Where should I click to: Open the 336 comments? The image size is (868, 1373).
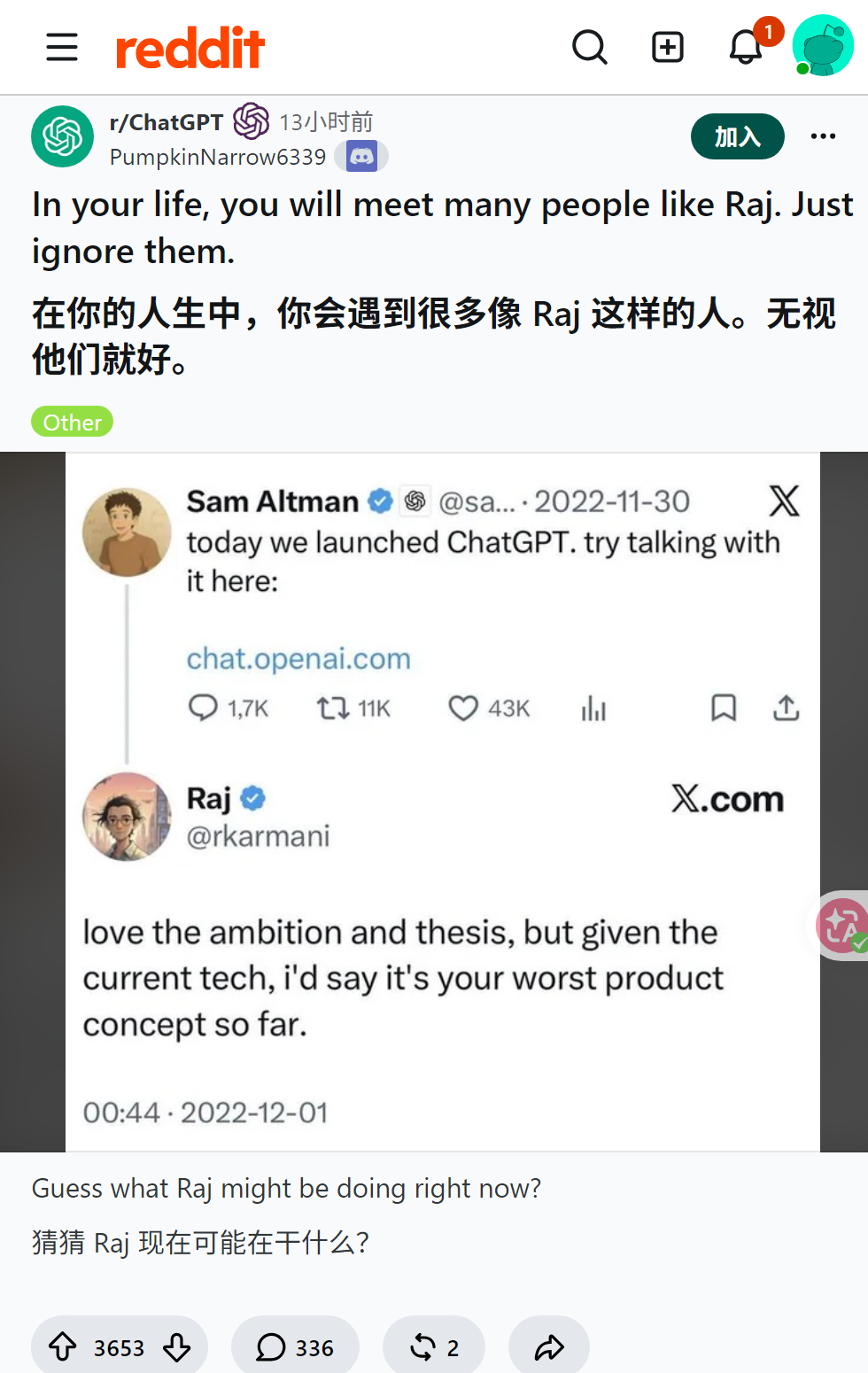click(x=295, y=1347)
